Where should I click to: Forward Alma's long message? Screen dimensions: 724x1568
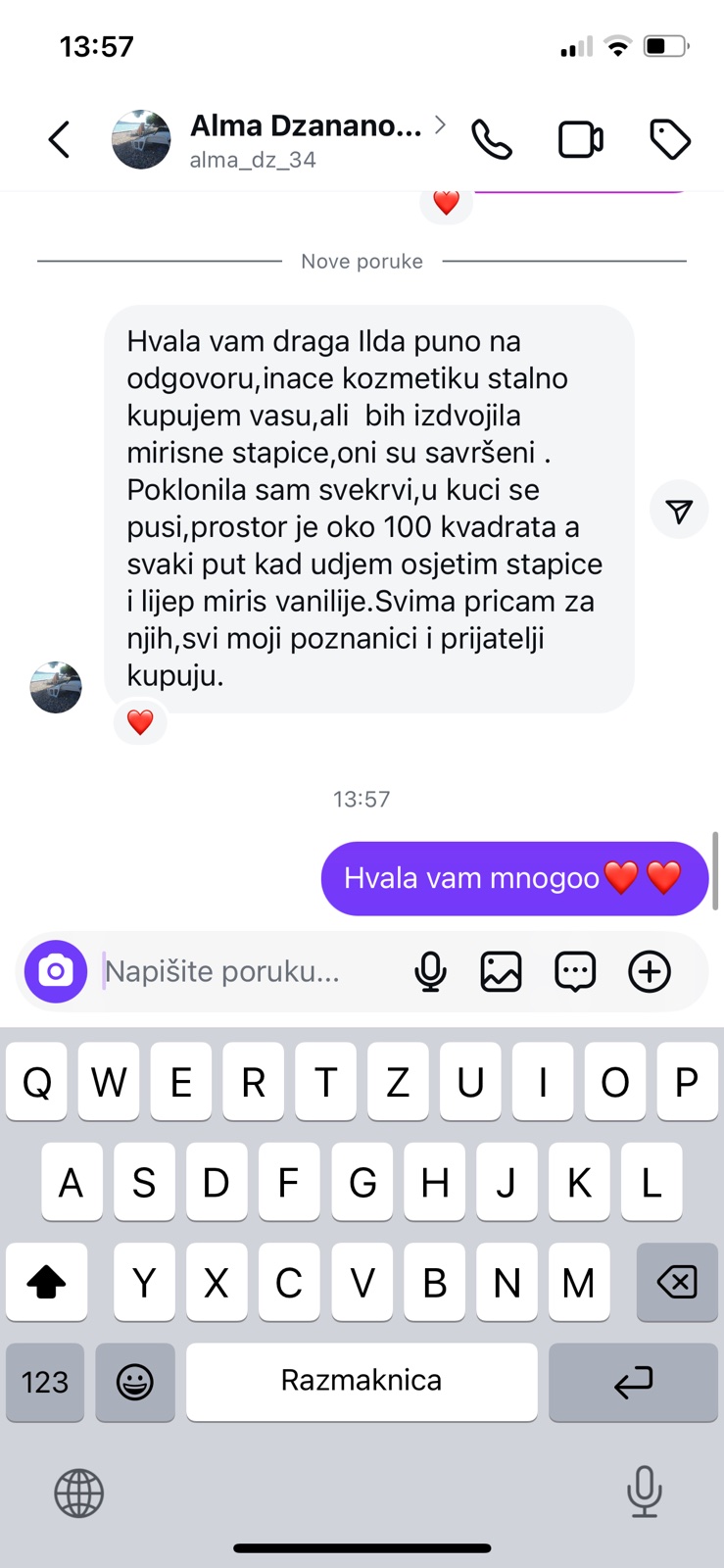[679, 510]
